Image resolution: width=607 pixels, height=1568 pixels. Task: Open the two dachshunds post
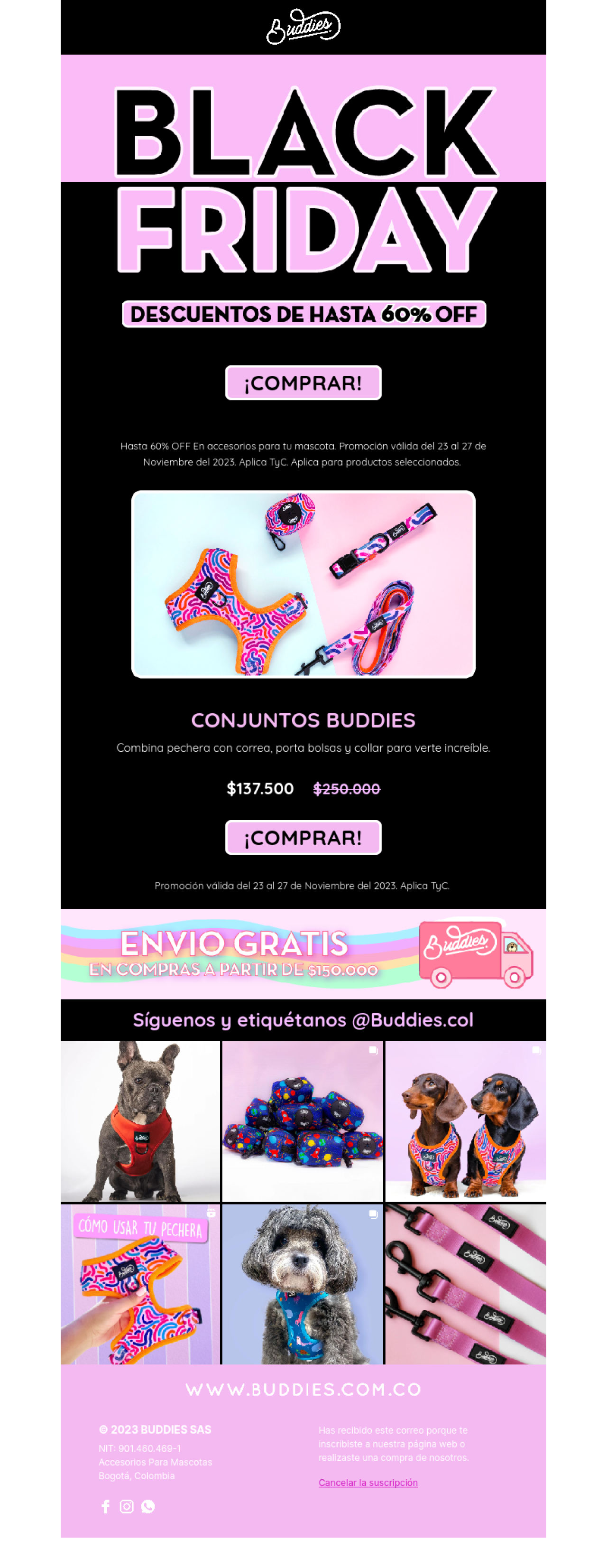pyautogui.click(x=465, y=1120)
